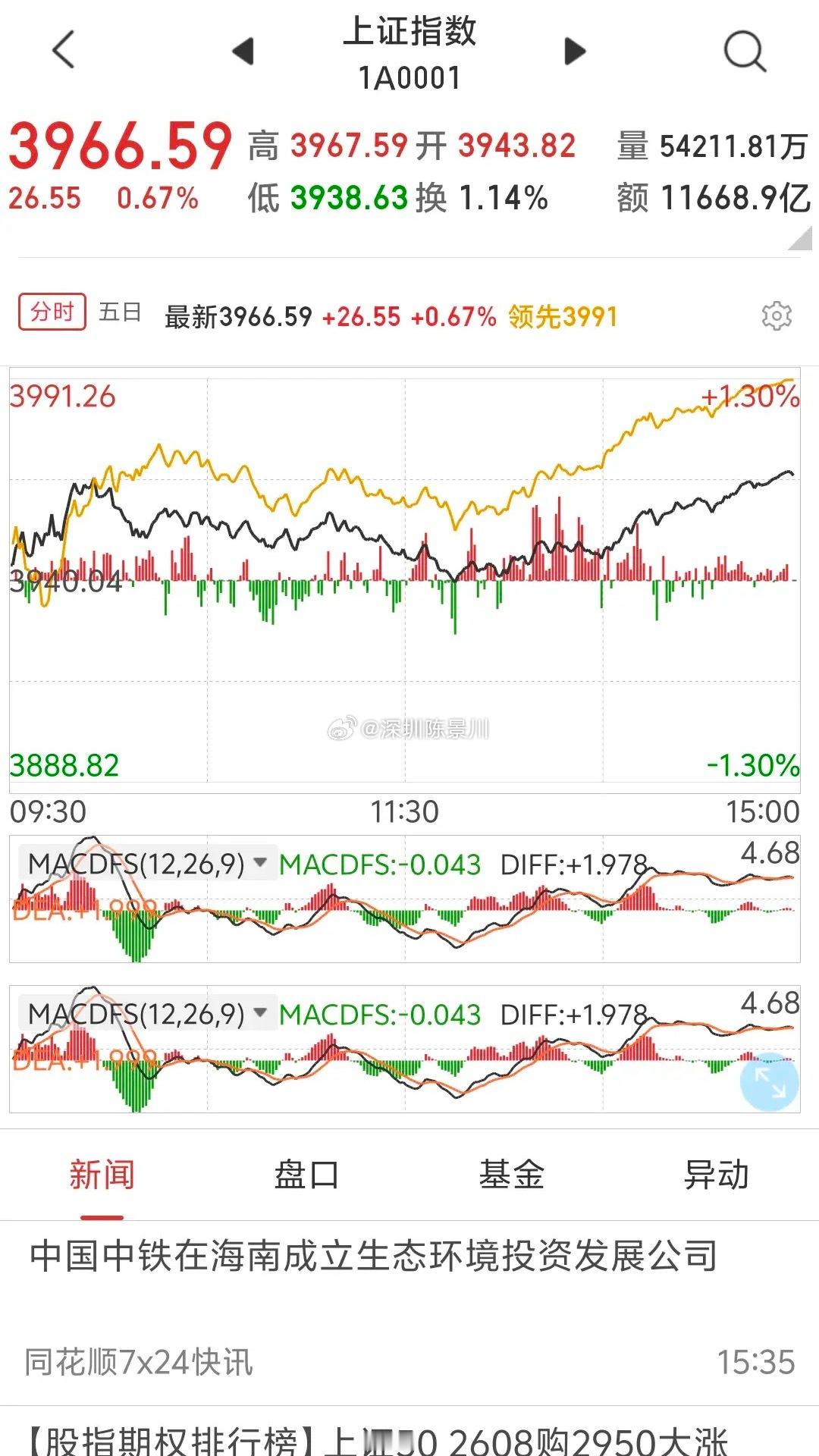Expand the quote details corner triangle
The image size is (819, 1456).
[801, 239]
